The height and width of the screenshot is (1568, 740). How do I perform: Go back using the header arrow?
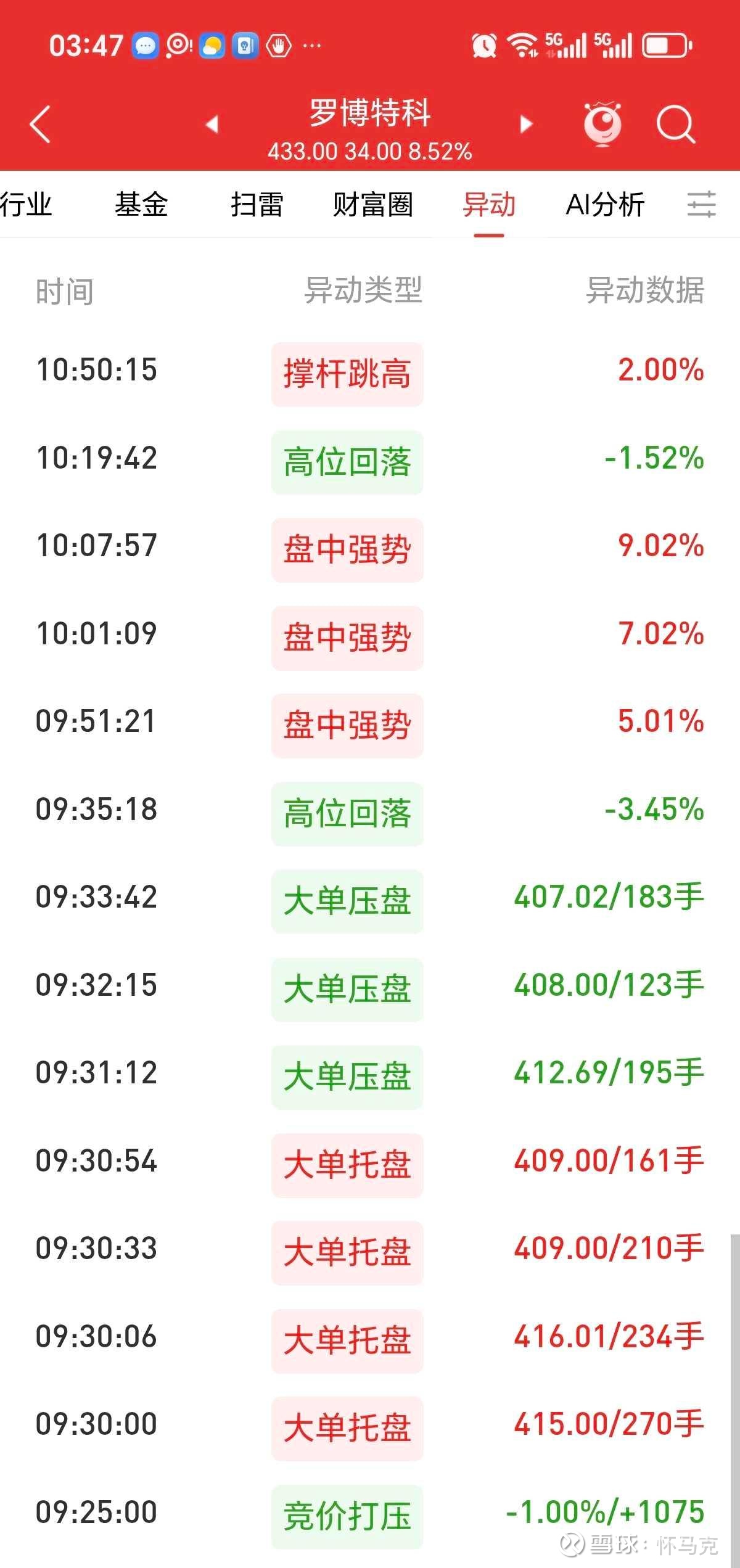(x=40, y=125)
